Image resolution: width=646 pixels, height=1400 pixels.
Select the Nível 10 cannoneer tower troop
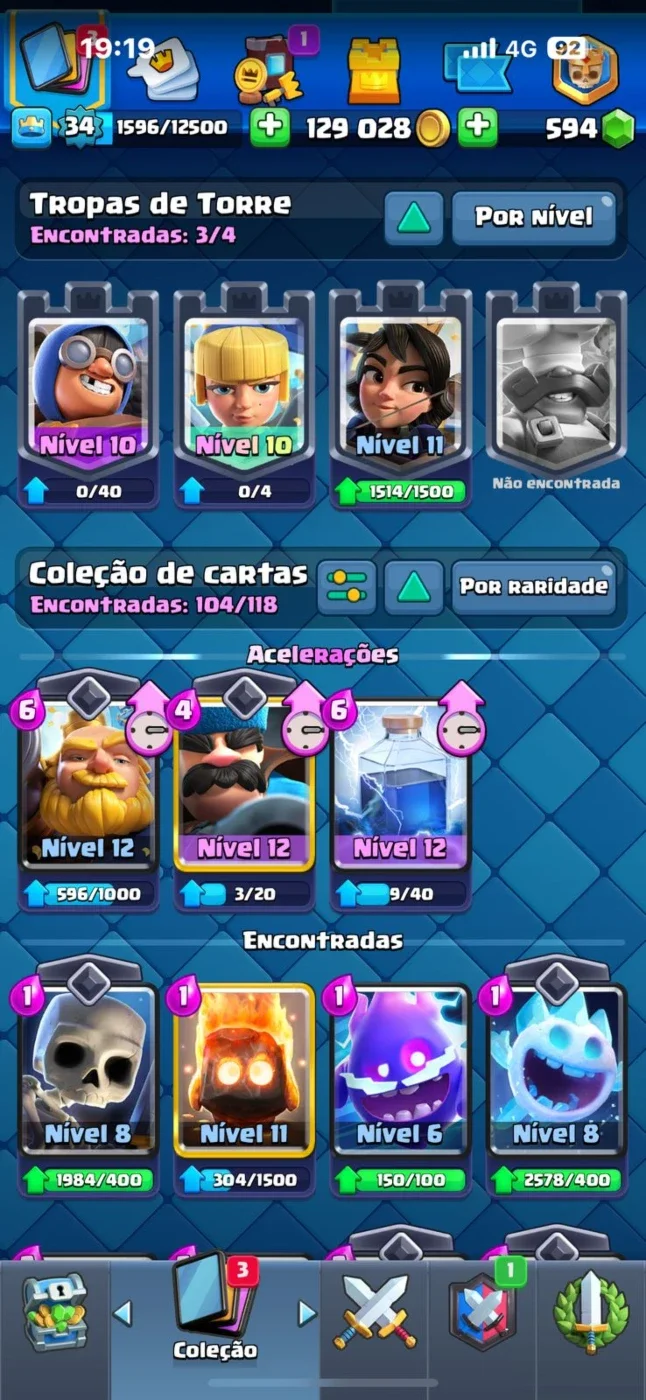(88, 396)
